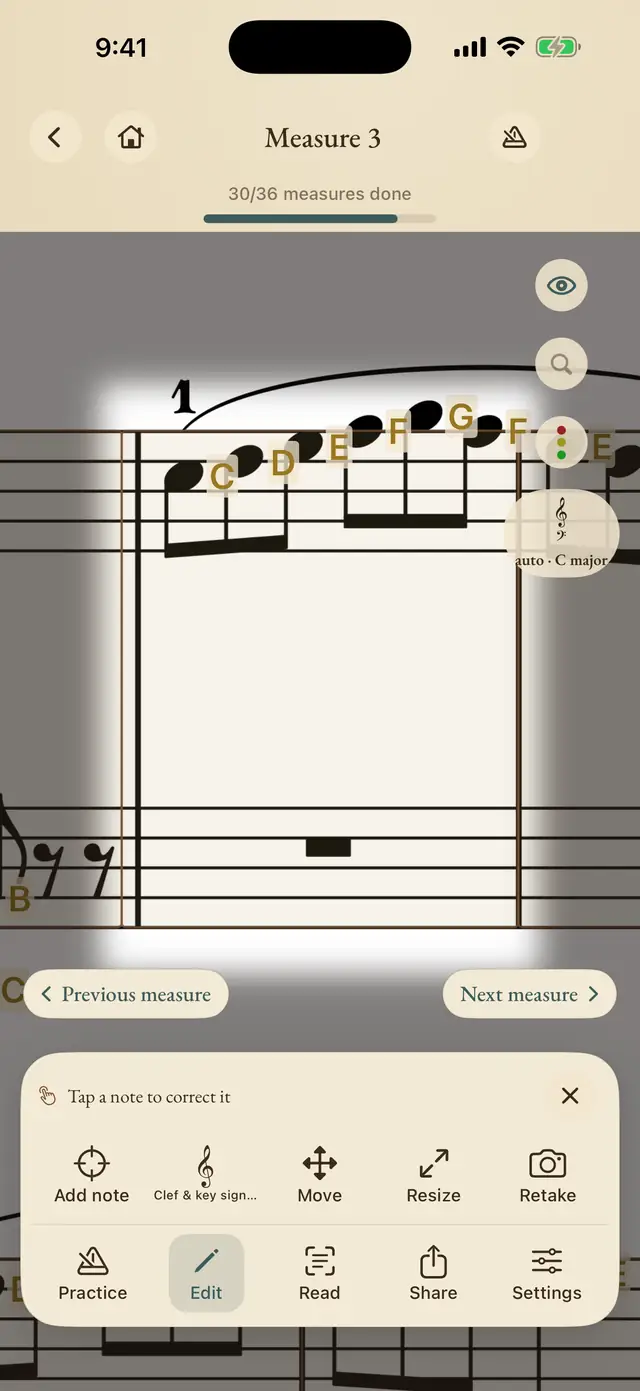The height and width of the screenshot is (1391, 640).
Task: Go back with the top-left arrow
Action: click(55, 137)
